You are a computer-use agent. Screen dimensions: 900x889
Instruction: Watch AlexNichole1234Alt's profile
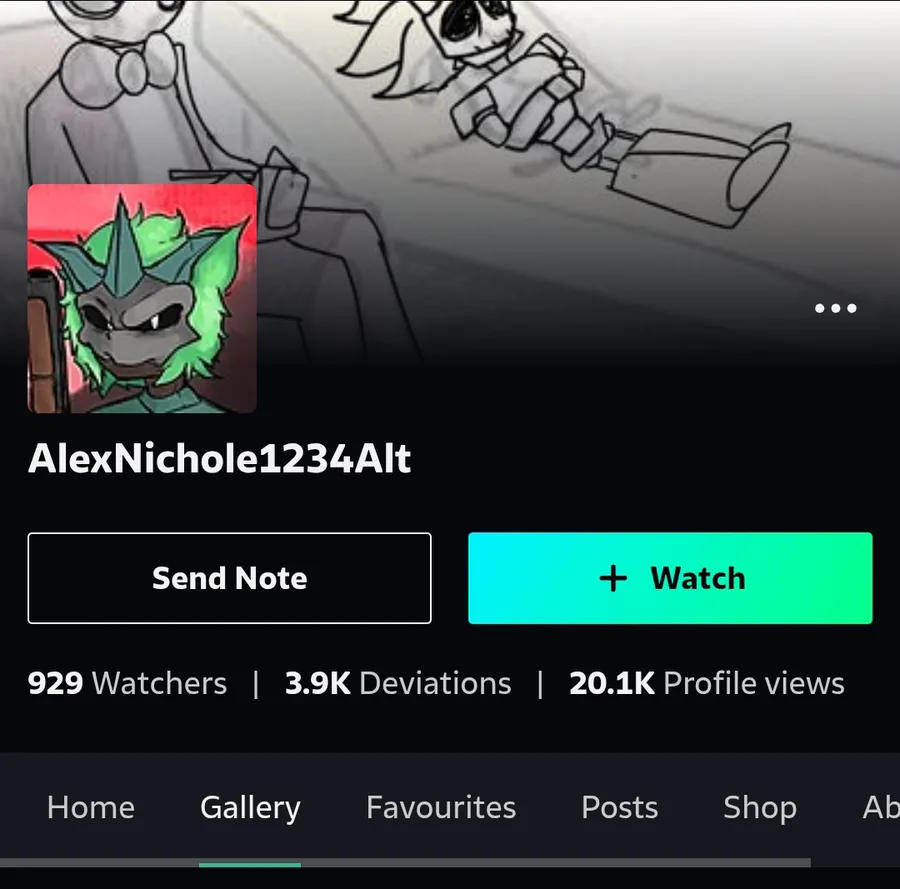(670, 578)
